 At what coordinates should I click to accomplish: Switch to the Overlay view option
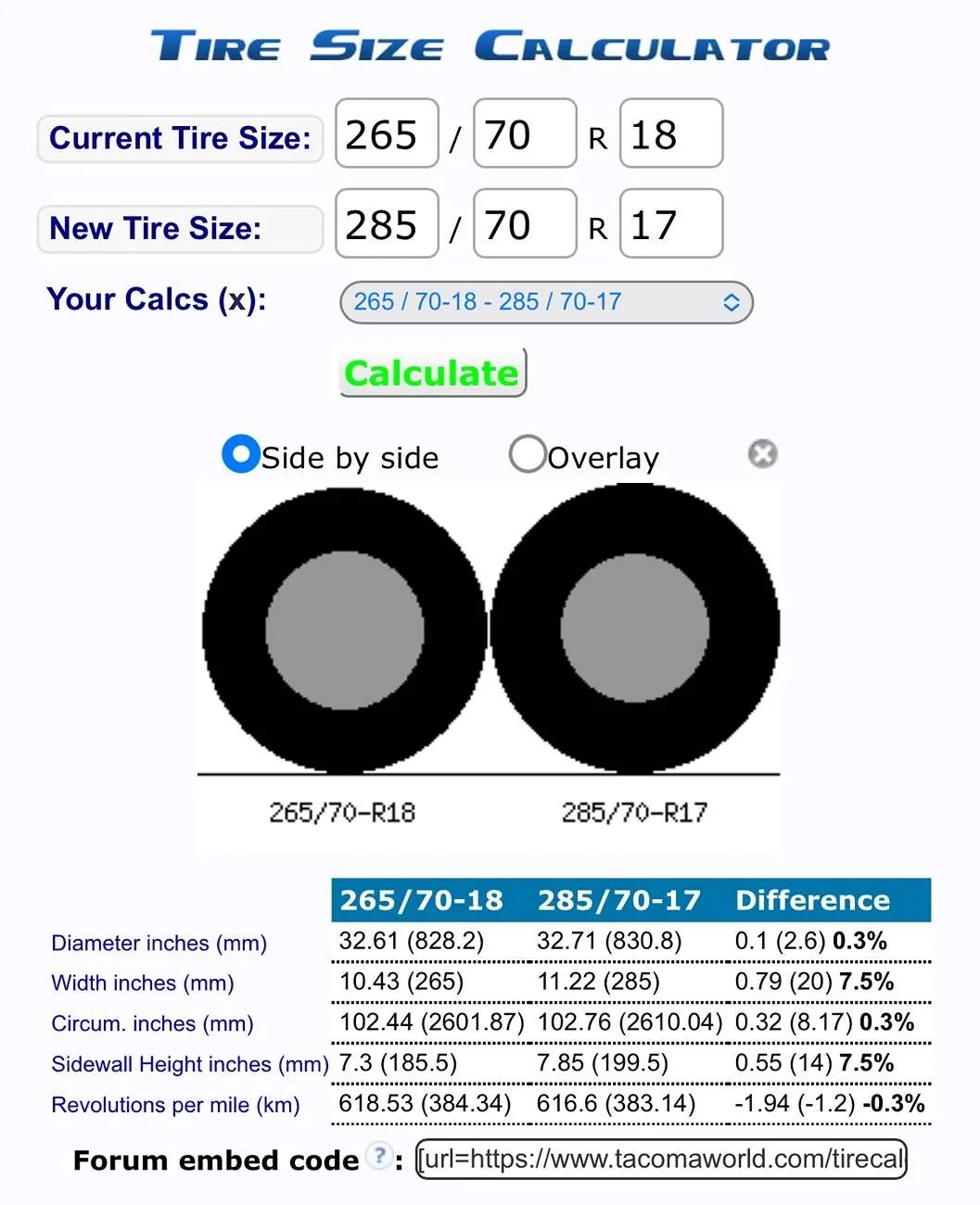click(x=528, y=454)
